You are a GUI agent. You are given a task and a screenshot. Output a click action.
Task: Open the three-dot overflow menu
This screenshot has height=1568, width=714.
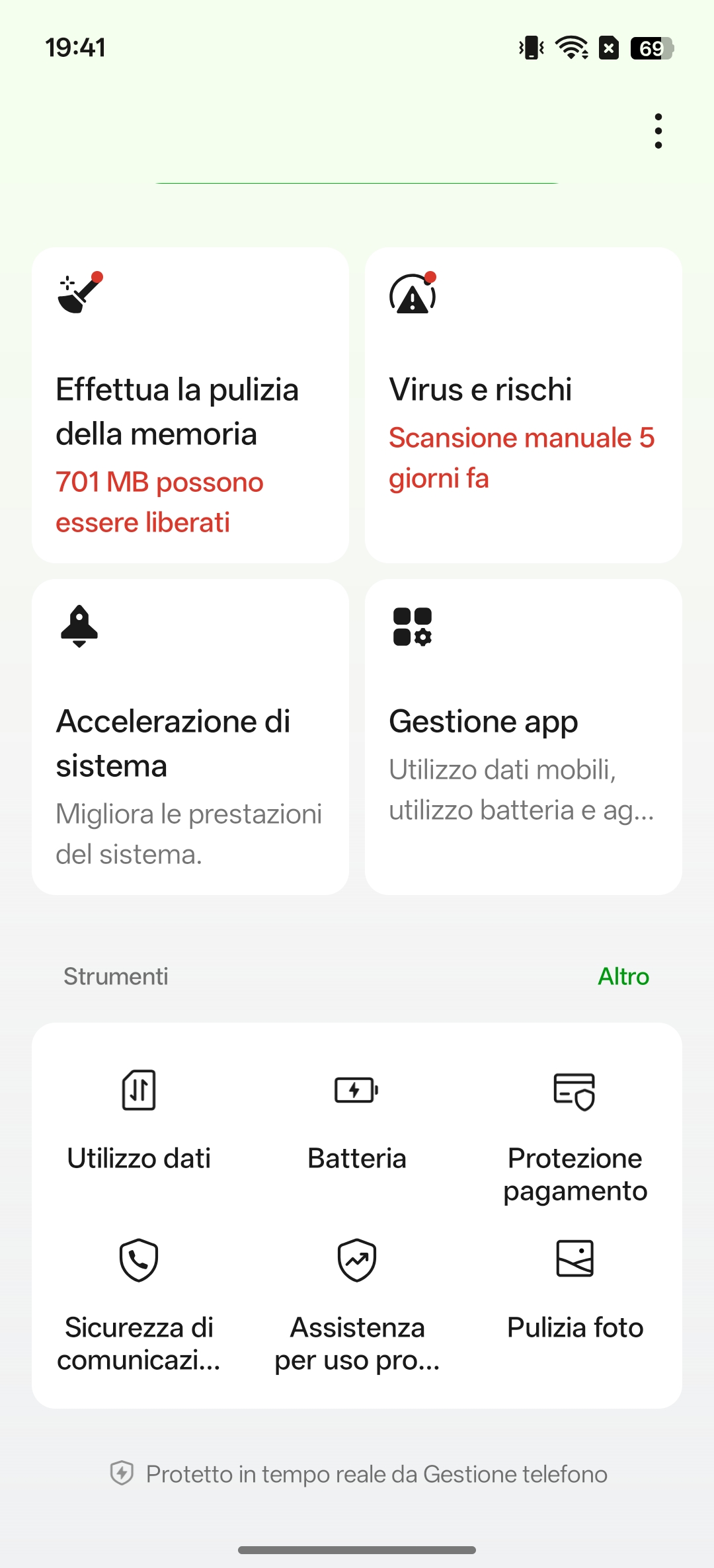[658, 131]
